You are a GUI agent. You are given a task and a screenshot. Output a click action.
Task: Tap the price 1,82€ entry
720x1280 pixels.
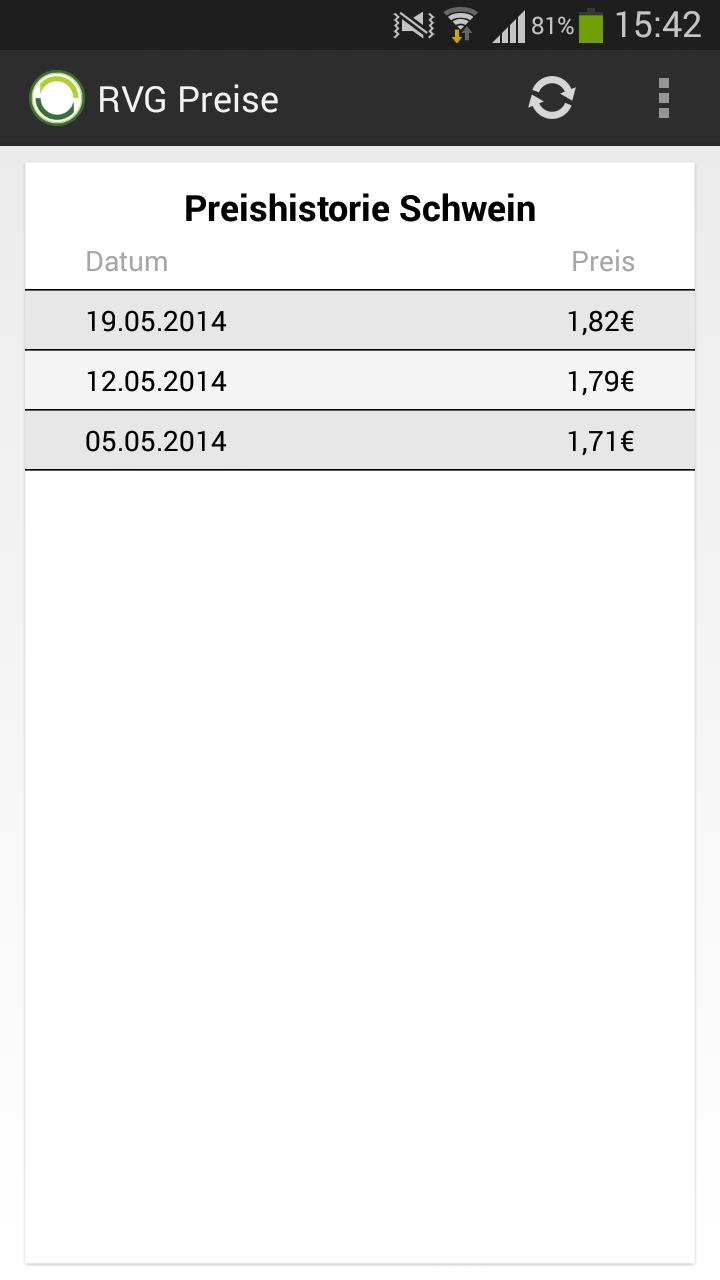(600, 321)
